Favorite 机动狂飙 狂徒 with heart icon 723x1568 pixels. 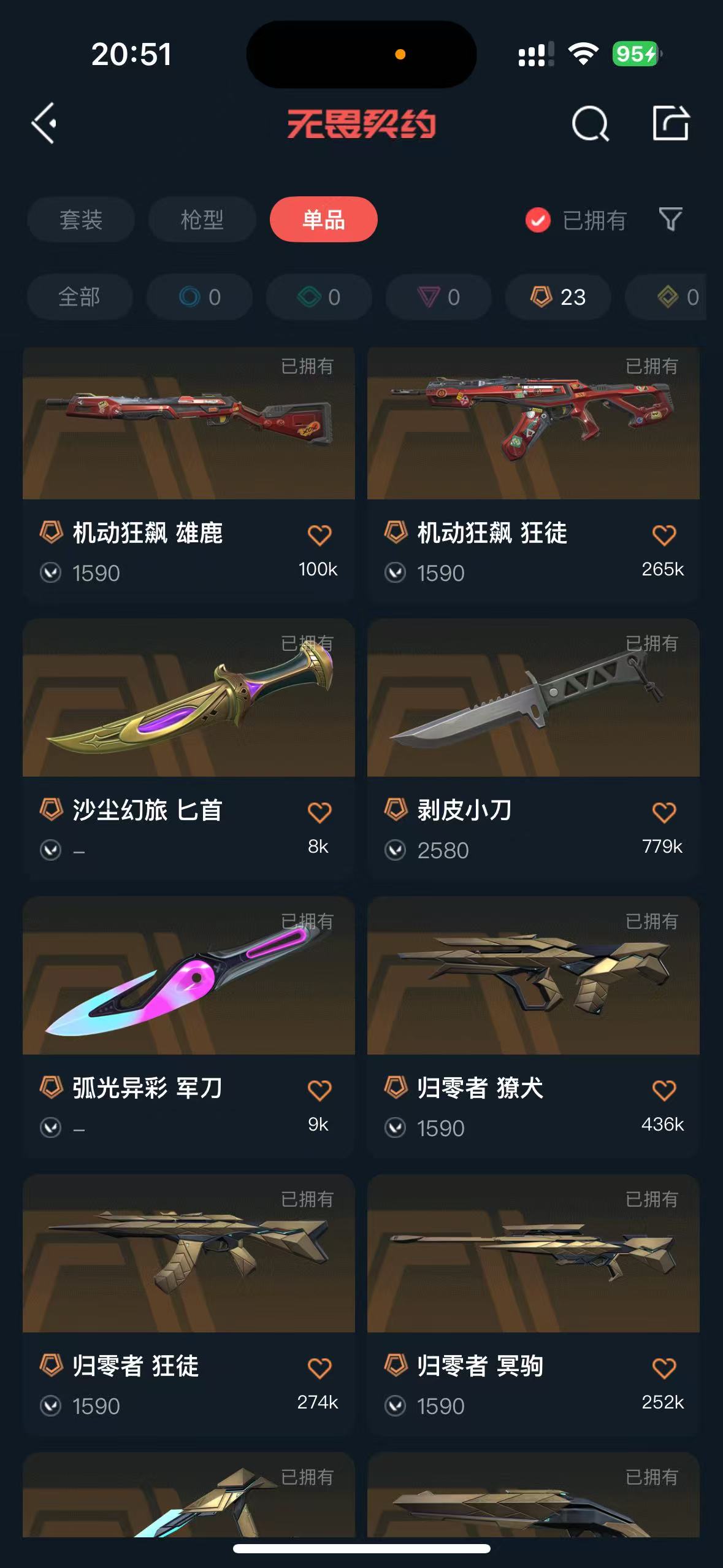pos(664,535)
